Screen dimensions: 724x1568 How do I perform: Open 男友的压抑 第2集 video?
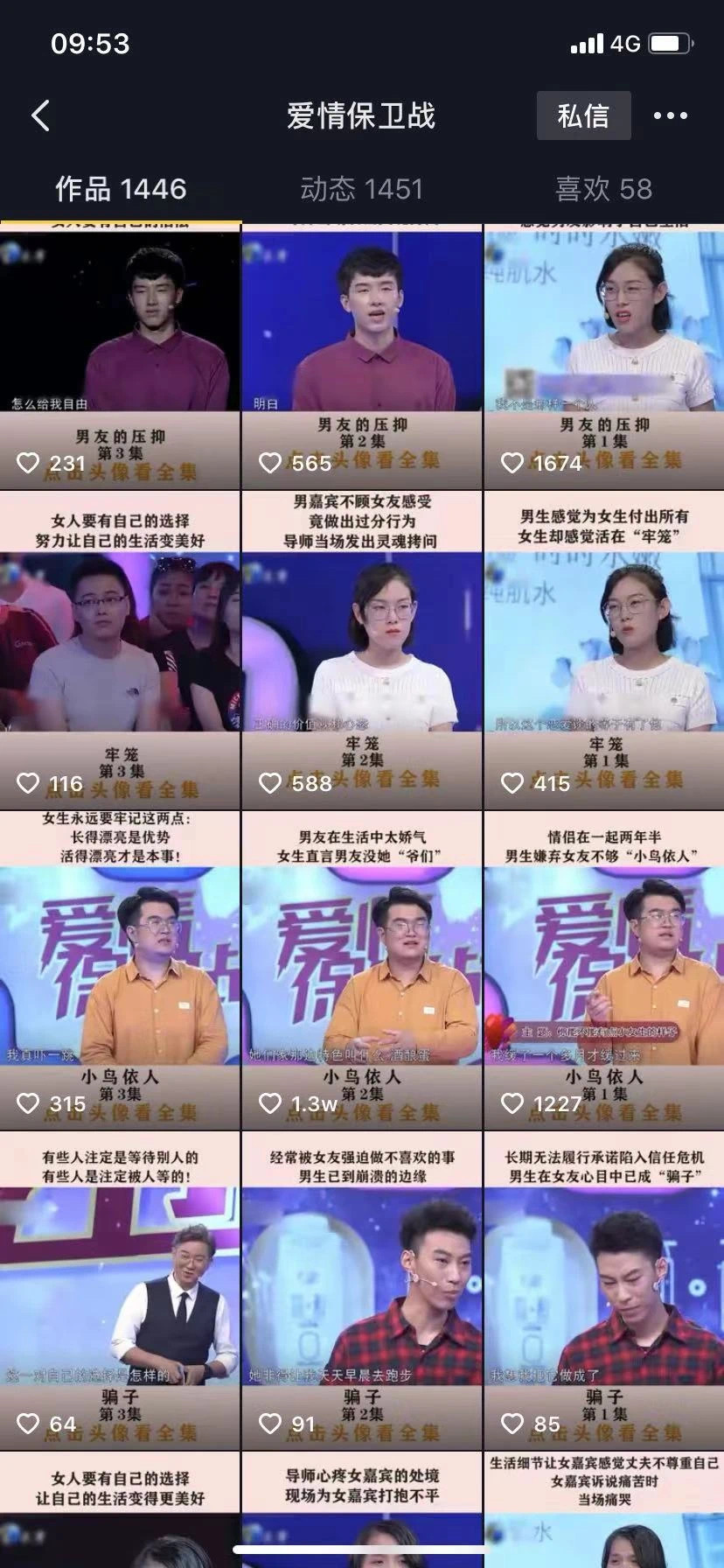coord(361,350)
